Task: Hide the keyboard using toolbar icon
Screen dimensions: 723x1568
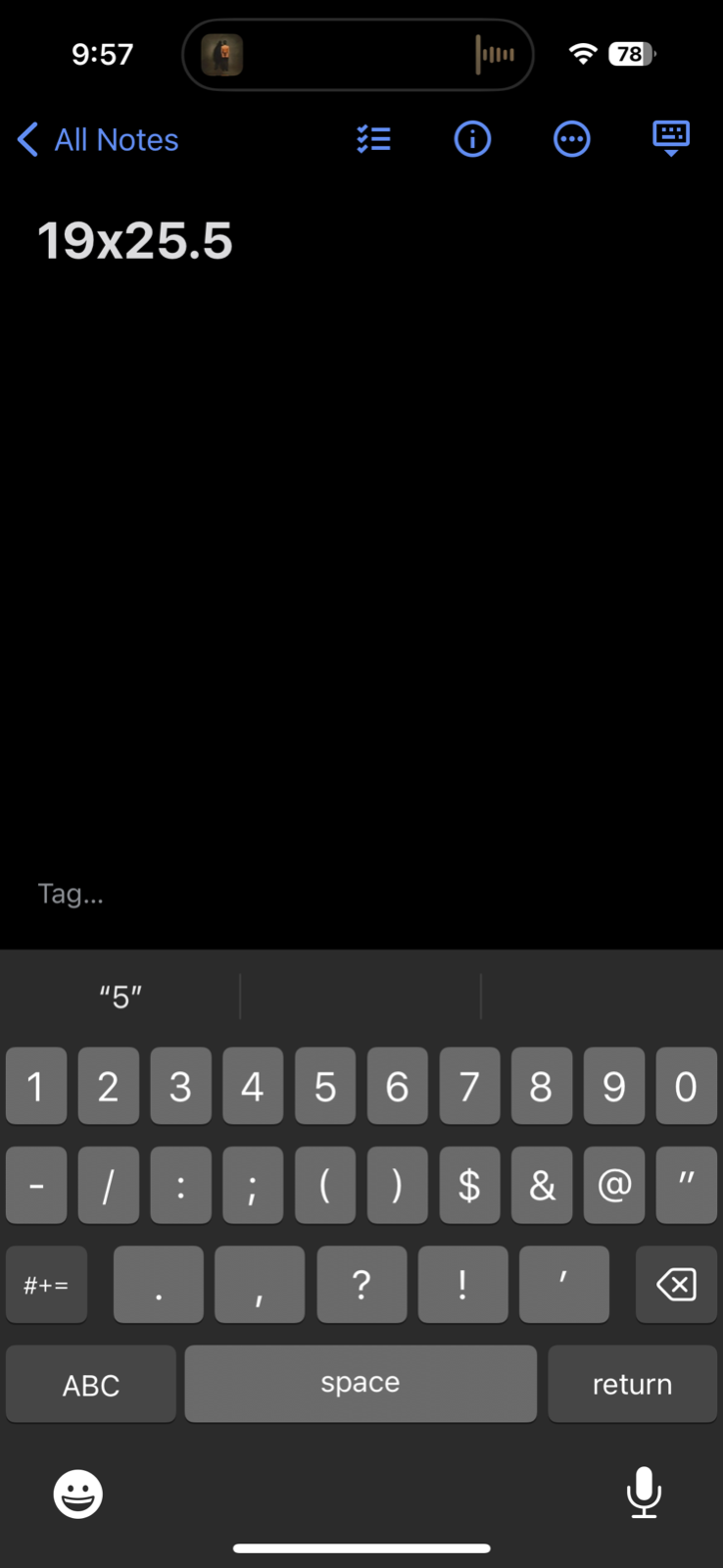Action: [671, 138]
